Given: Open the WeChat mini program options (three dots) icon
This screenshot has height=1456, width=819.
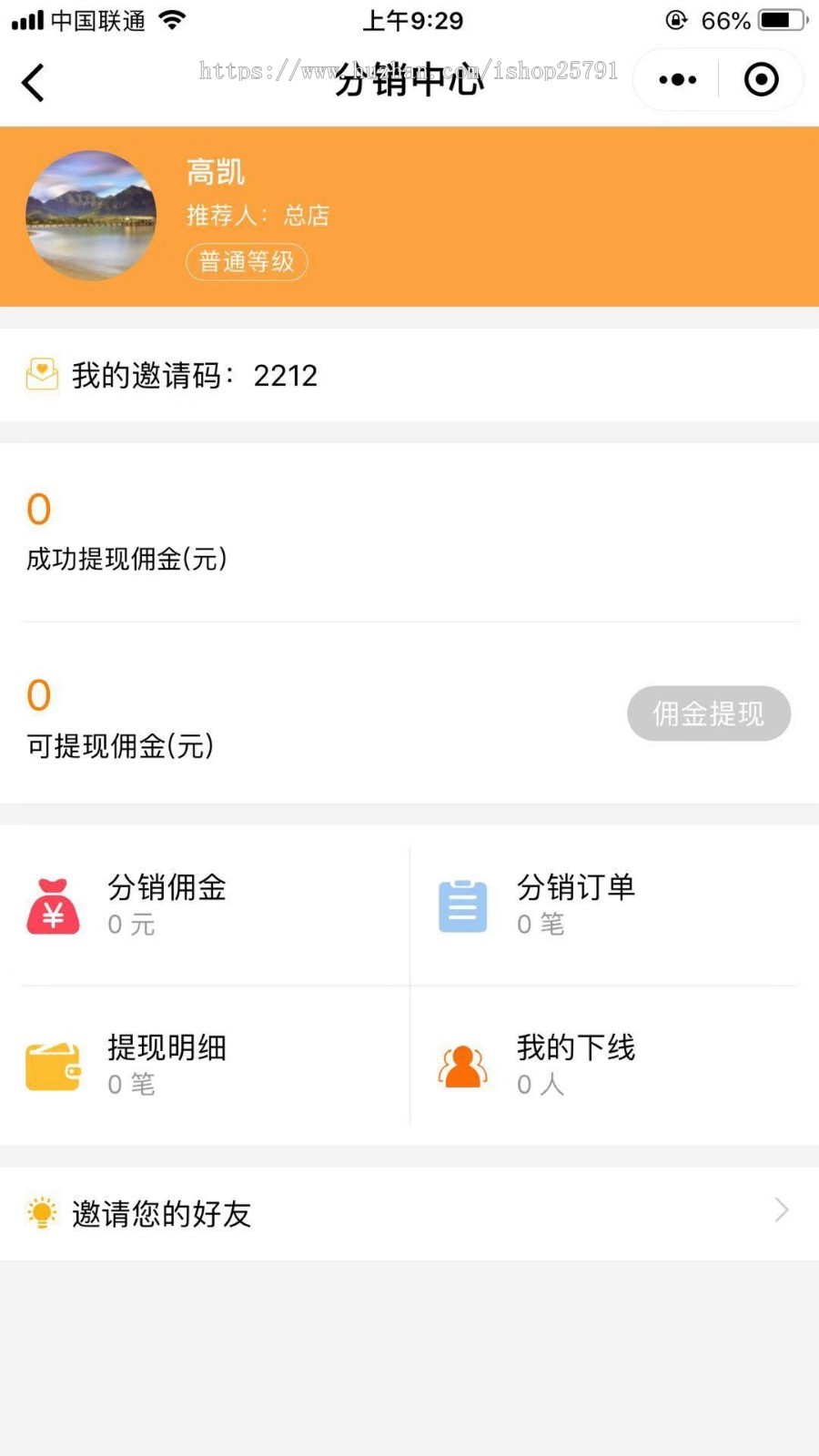Looking at the screenshot, I should point(674,80).
